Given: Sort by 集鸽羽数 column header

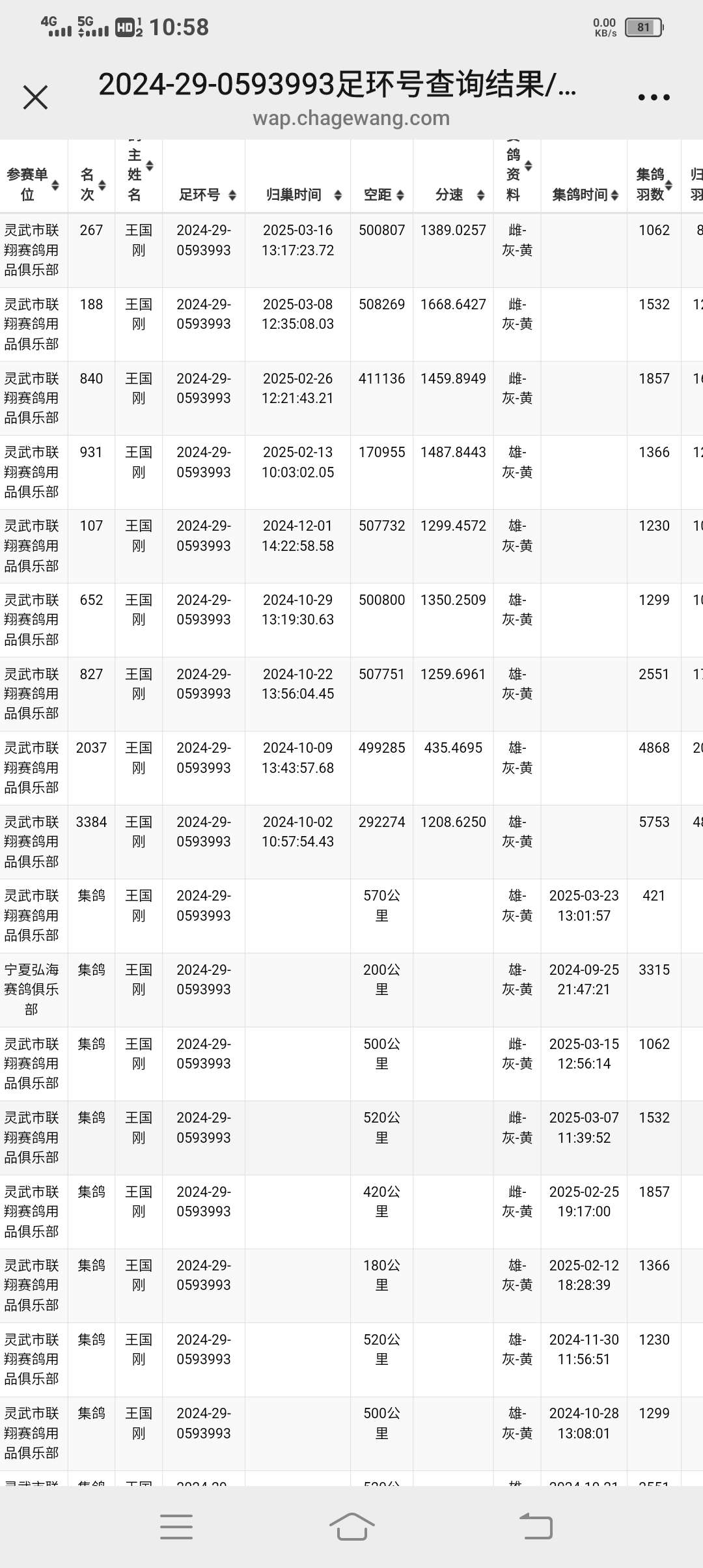Looking at the screenshot, I should coord(654,184).
